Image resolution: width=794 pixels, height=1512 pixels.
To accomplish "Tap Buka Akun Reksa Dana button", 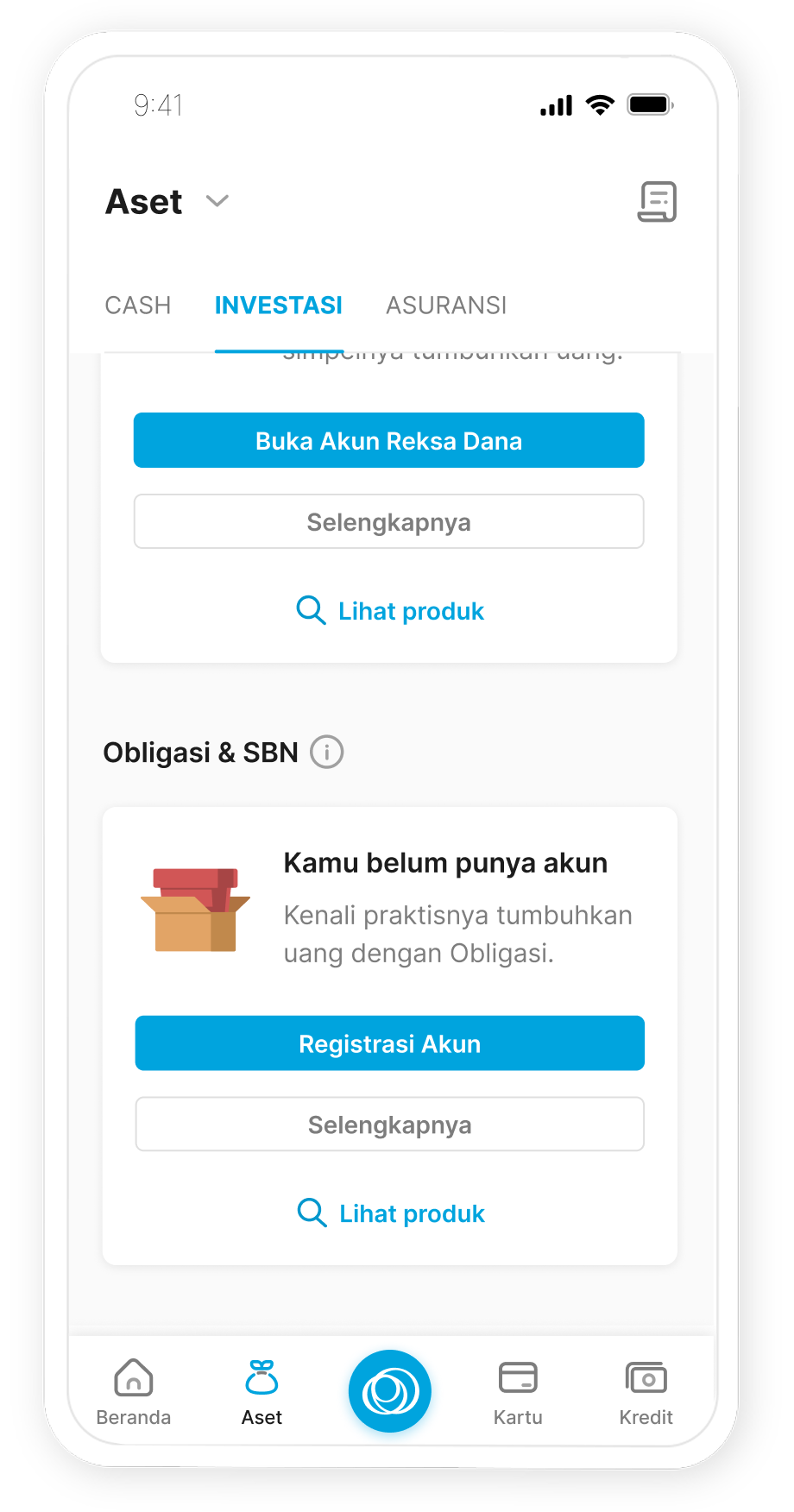I will click(388, 440).
